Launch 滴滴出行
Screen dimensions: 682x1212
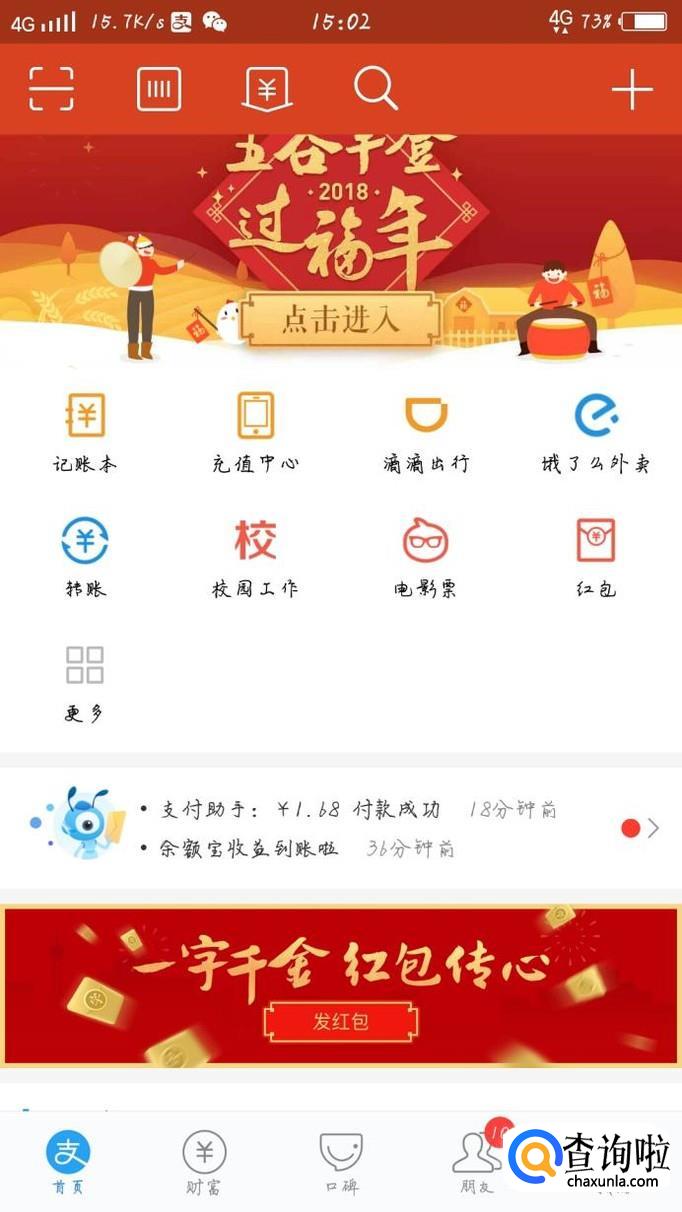pos(426,432)
